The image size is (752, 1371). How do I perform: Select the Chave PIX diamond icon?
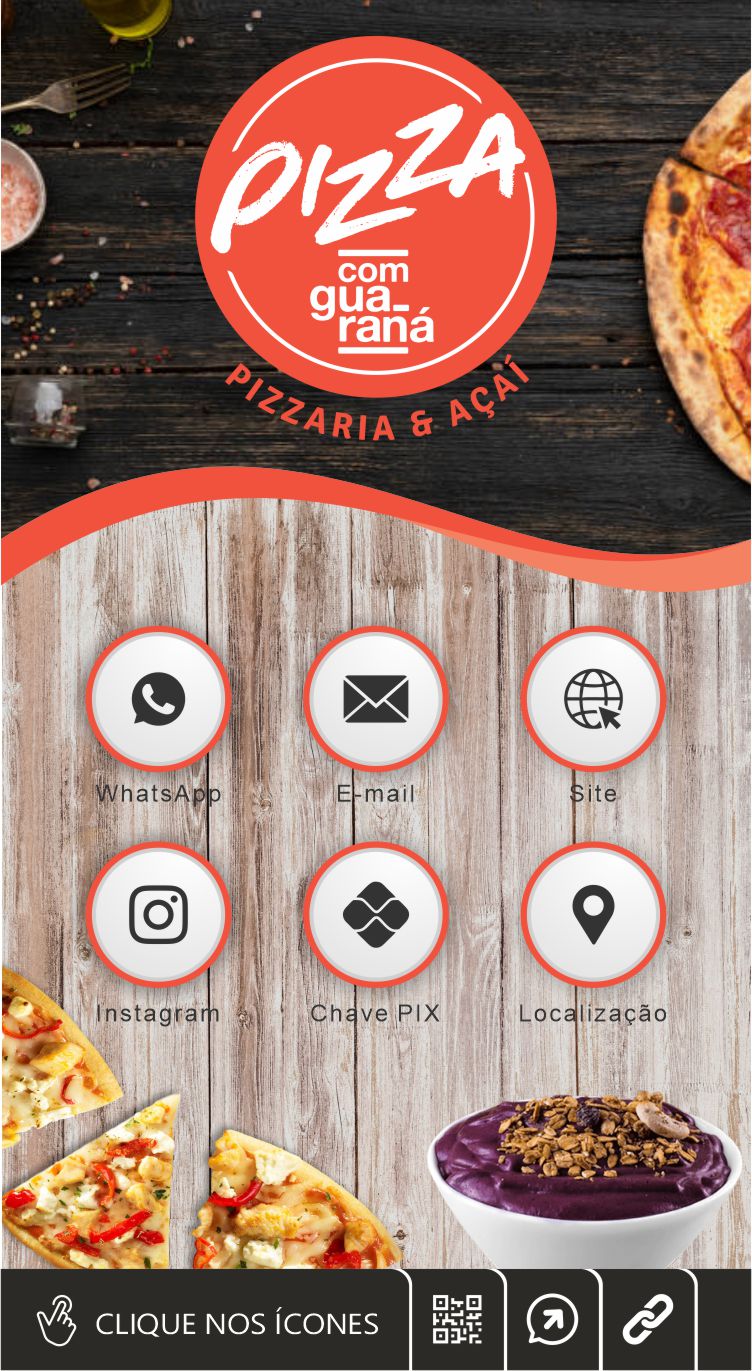point(377,915)
